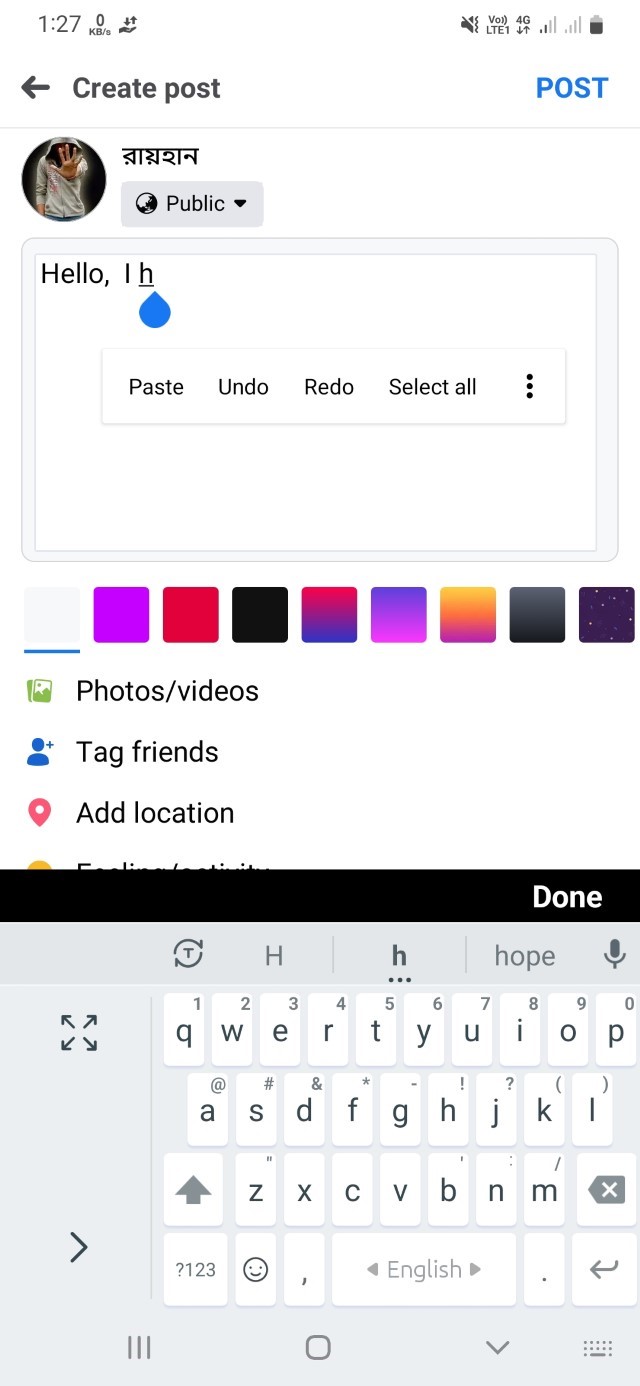This screenshot has height=1386, width=640.
Task: Tap Paste in the text menu
Action: 156,387
